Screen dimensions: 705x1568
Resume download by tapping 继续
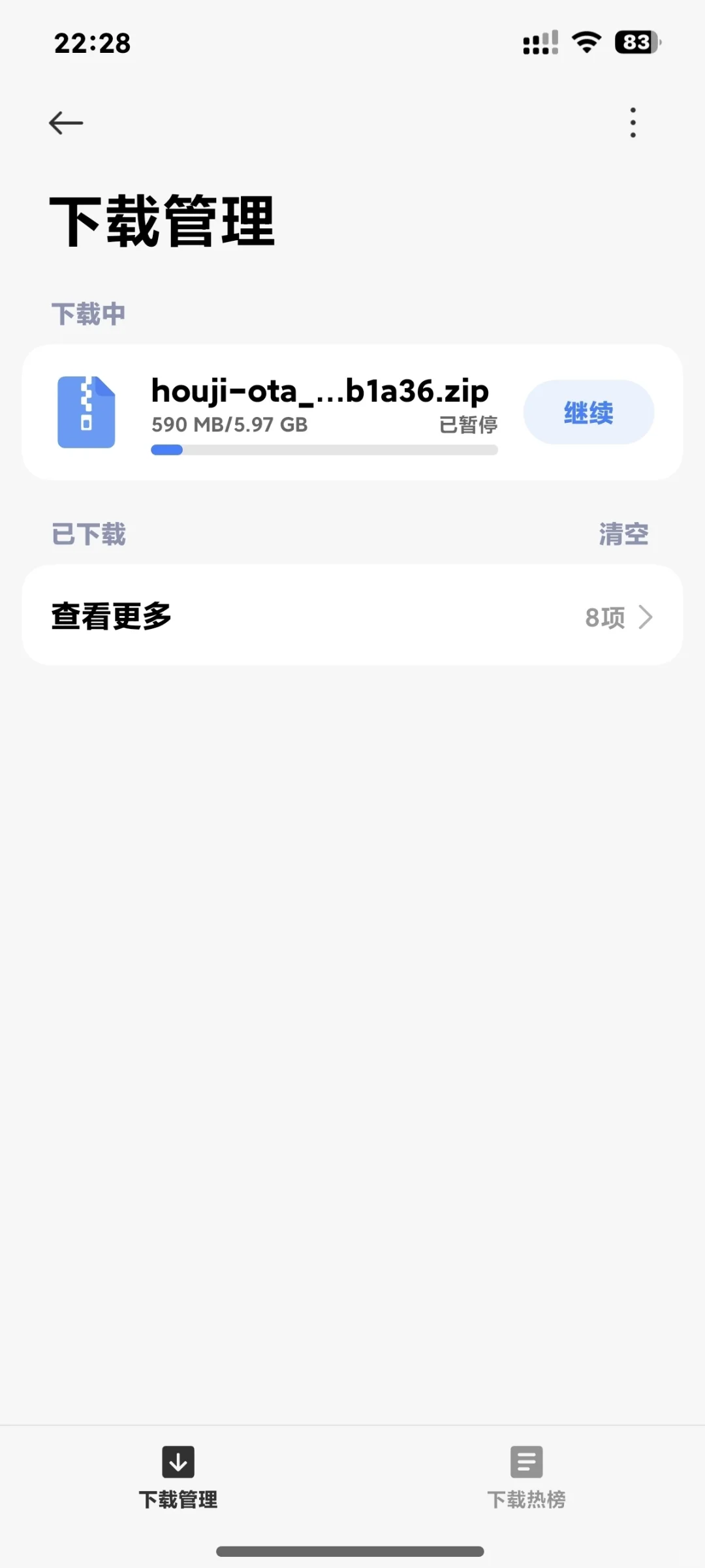pos(588,411)
